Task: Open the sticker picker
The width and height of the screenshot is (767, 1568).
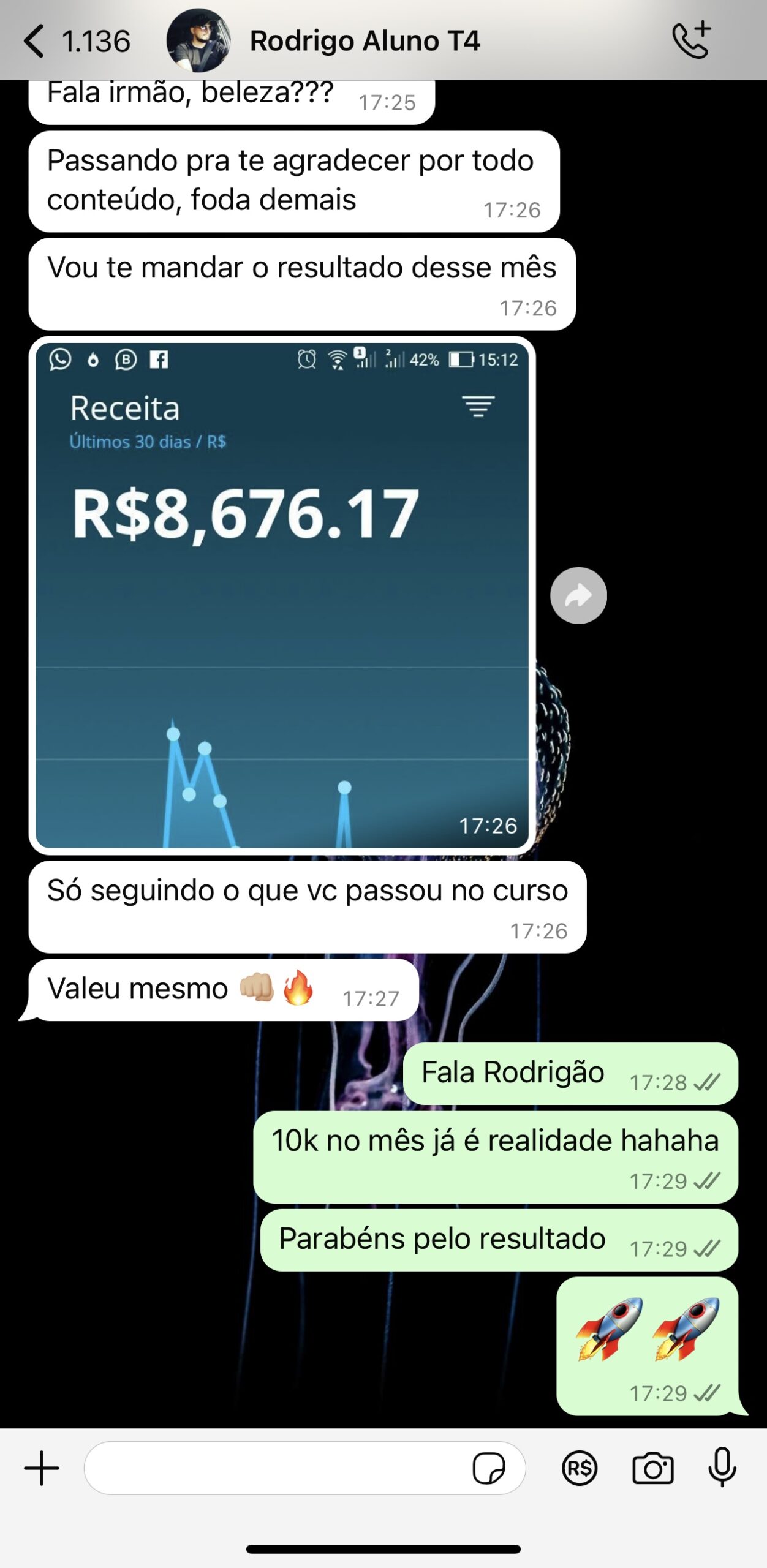Action: pyautogui.click(x=488, y=1468)
